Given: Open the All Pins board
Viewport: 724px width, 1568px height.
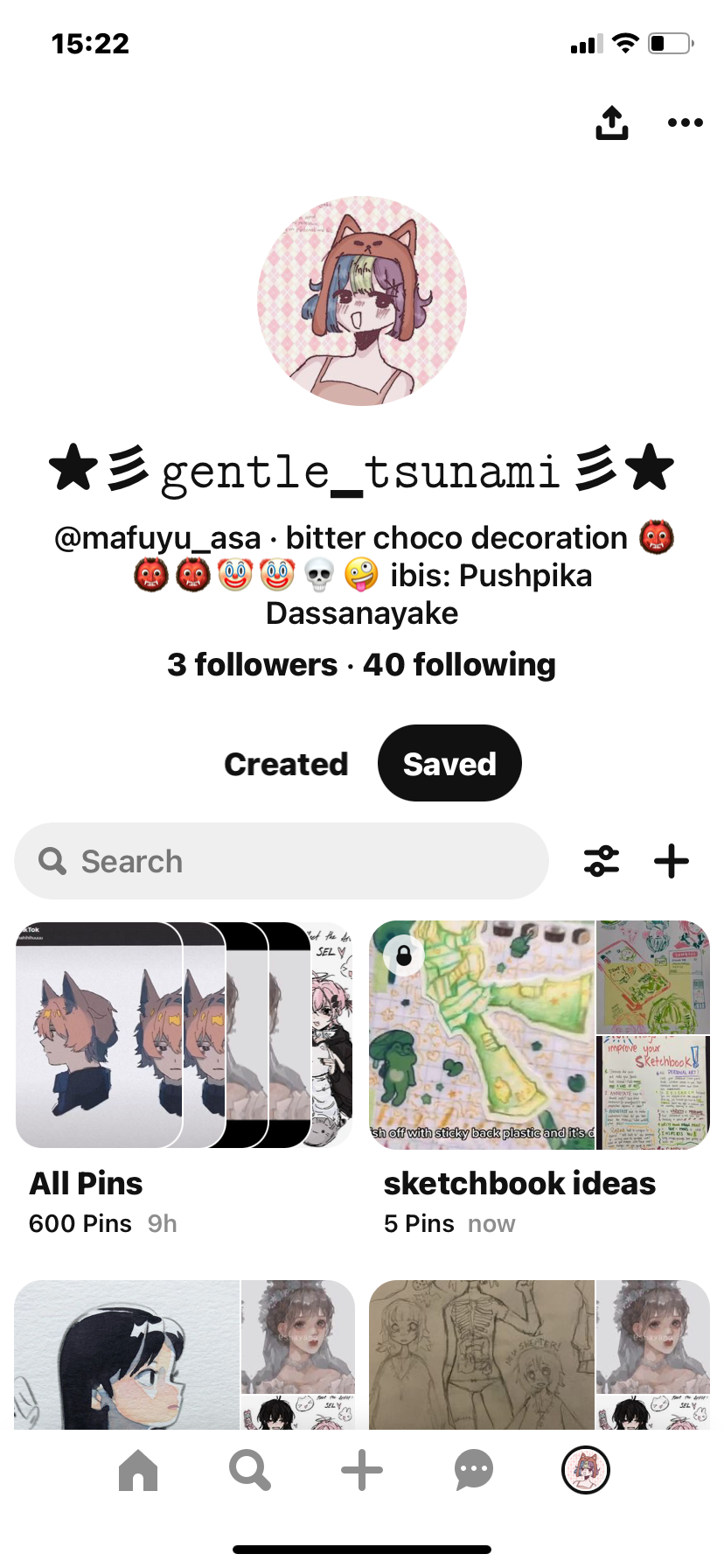Looking at the screenshot, I should point(184,1078).
